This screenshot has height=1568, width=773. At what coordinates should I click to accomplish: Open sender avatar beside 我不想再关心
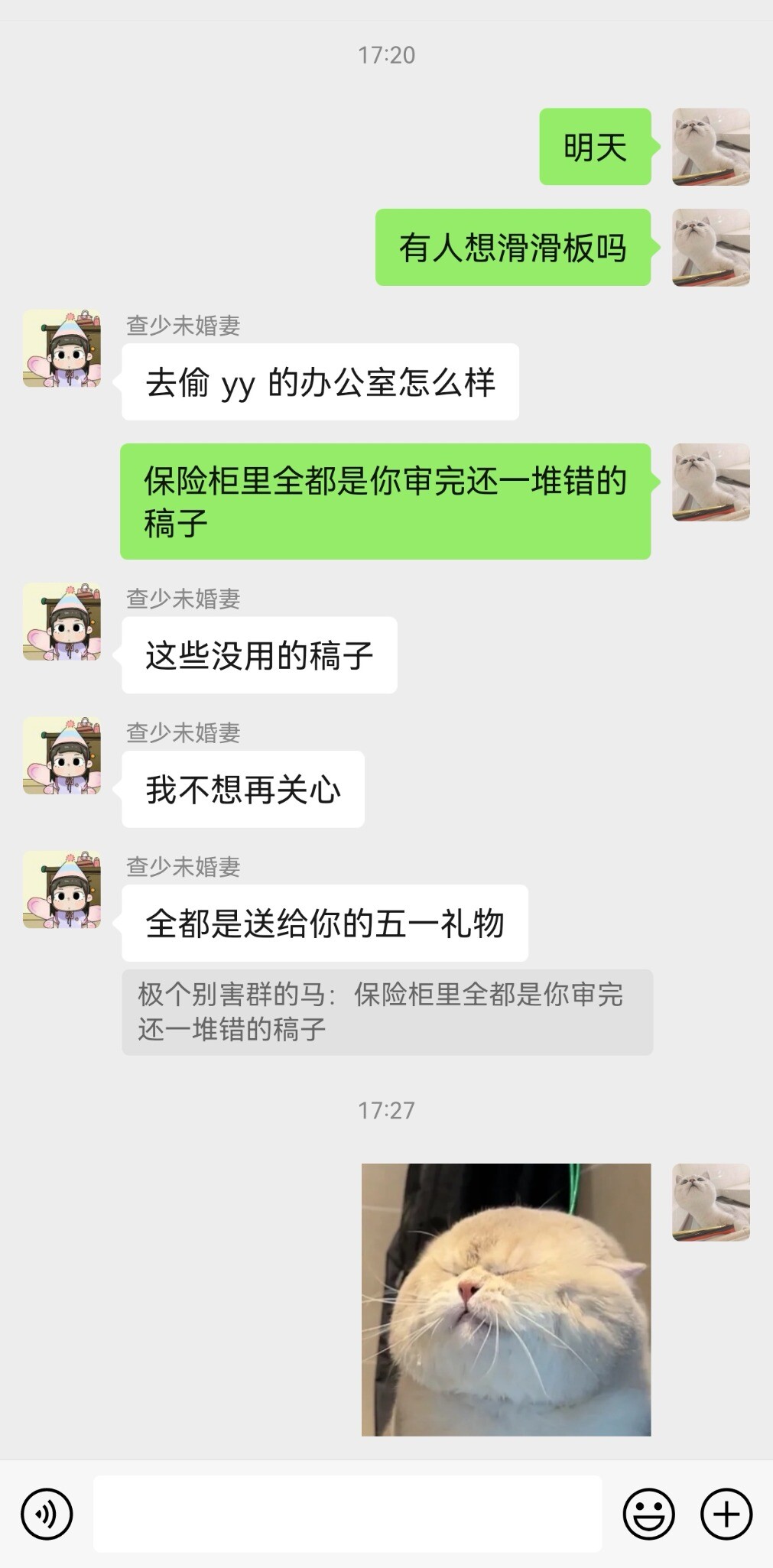click(x=62, y=755)
